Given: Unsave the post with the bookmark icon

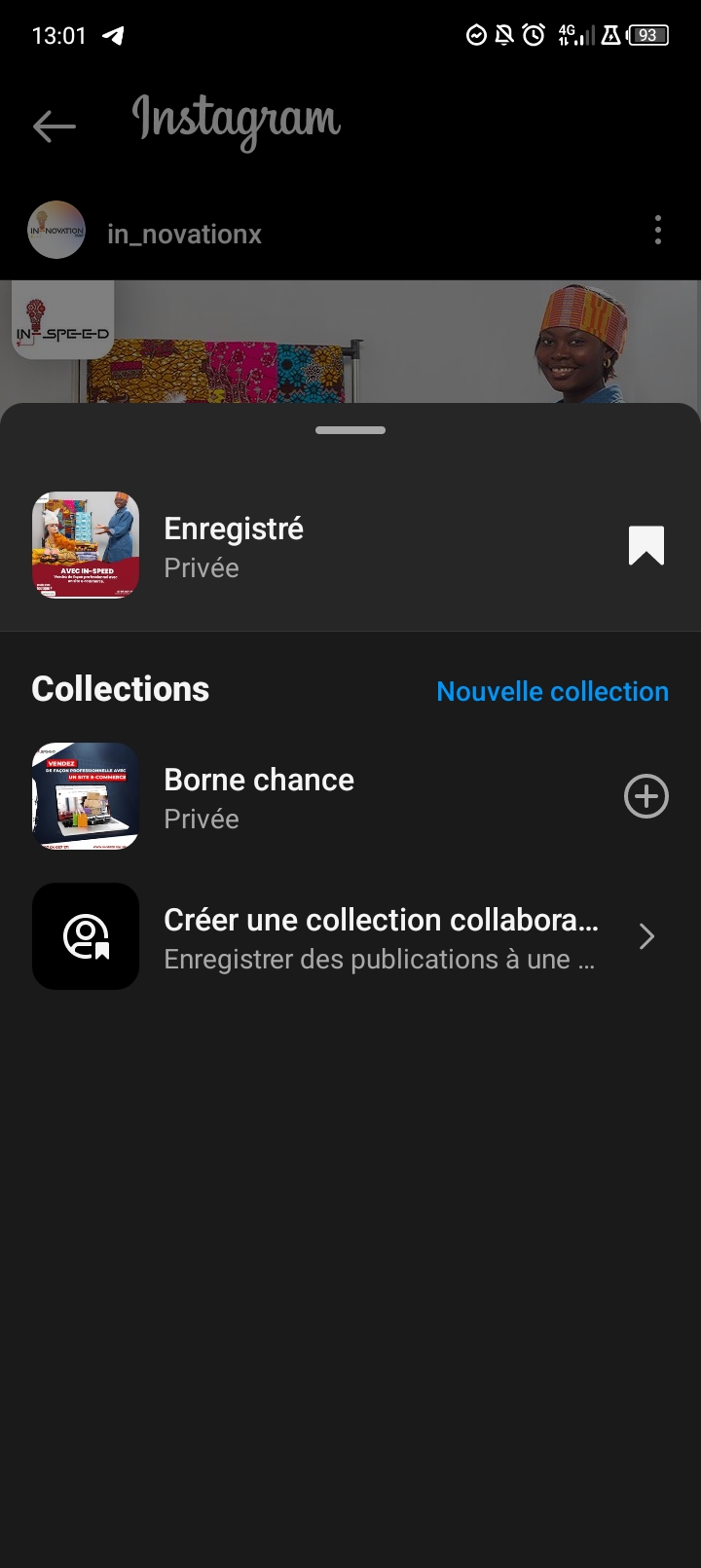Looking at the screenshot, I should 646,546.
